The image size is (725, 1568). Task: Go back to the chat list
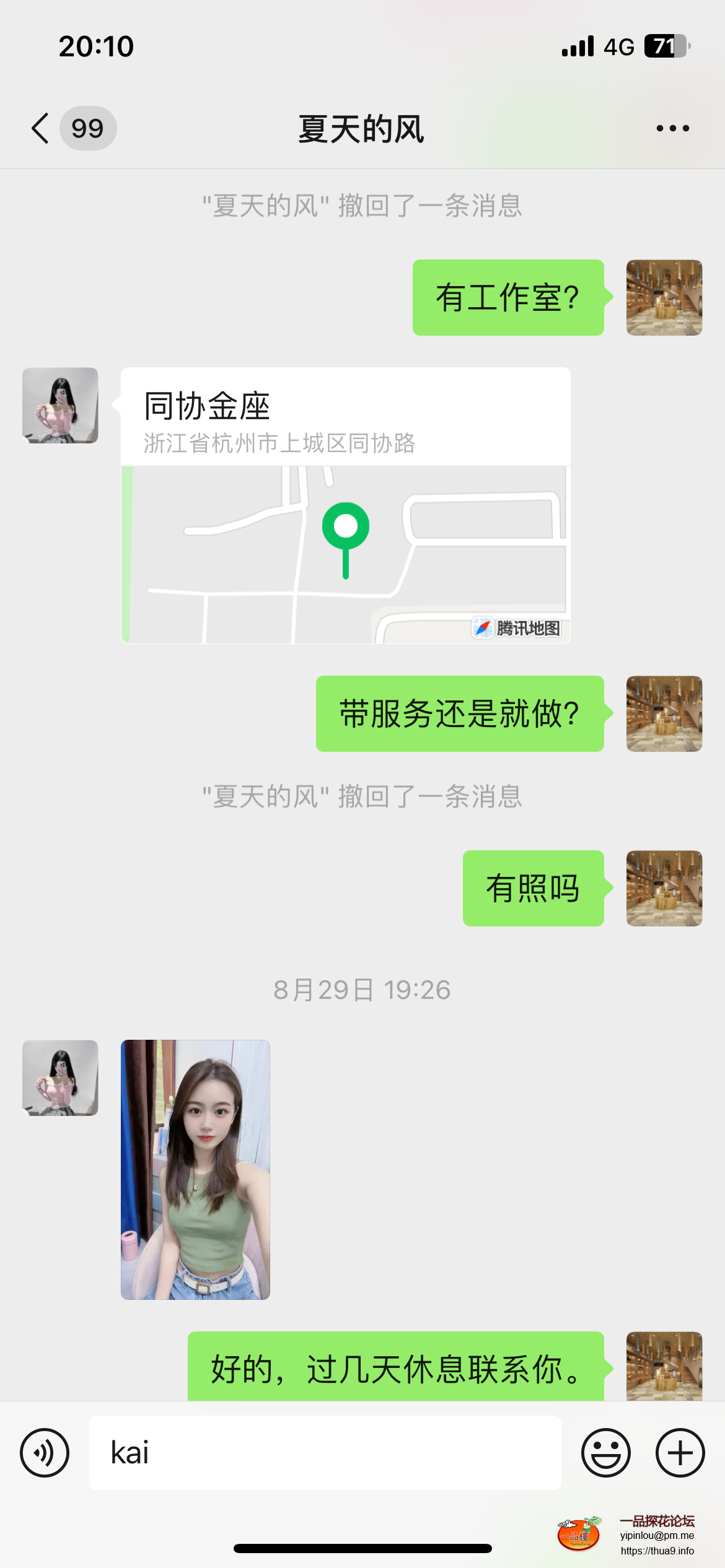point(41,128)
